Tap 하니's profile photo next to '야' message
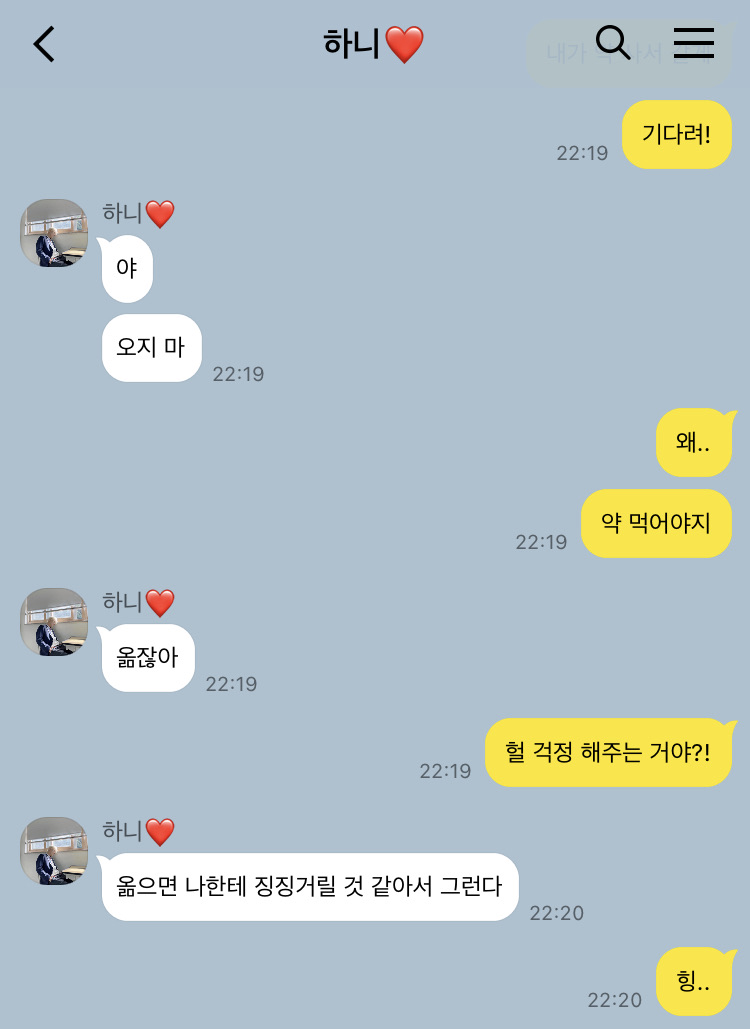The image size is (750, 1029). pyautogui.click(x=53, y=235)
